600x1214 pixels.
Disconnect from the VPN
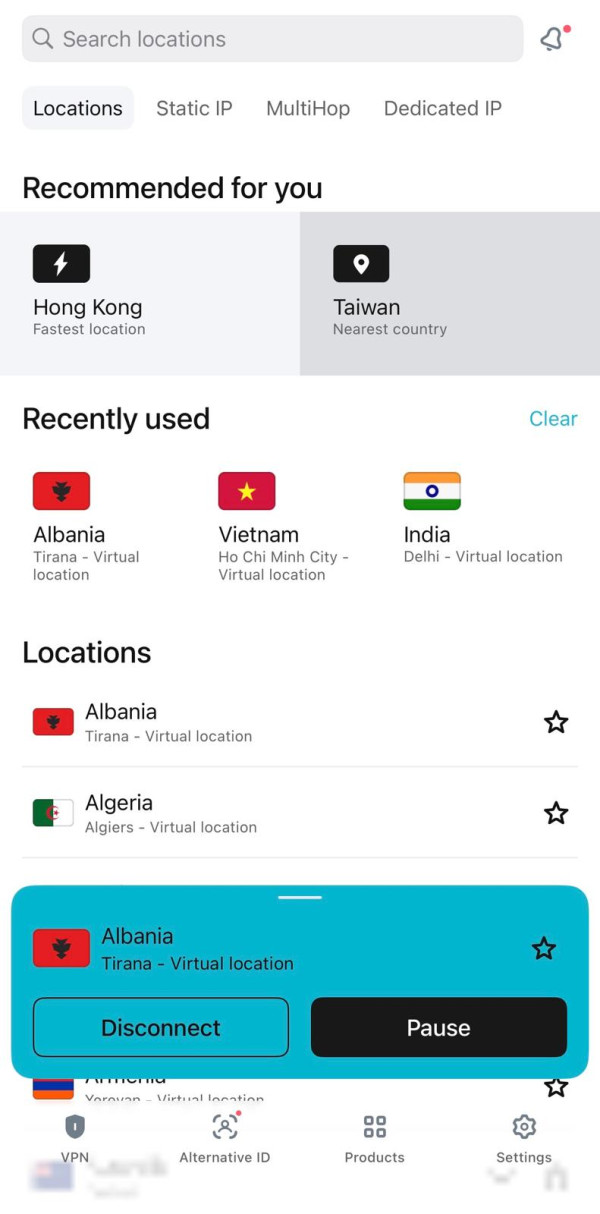[161, 1027]
